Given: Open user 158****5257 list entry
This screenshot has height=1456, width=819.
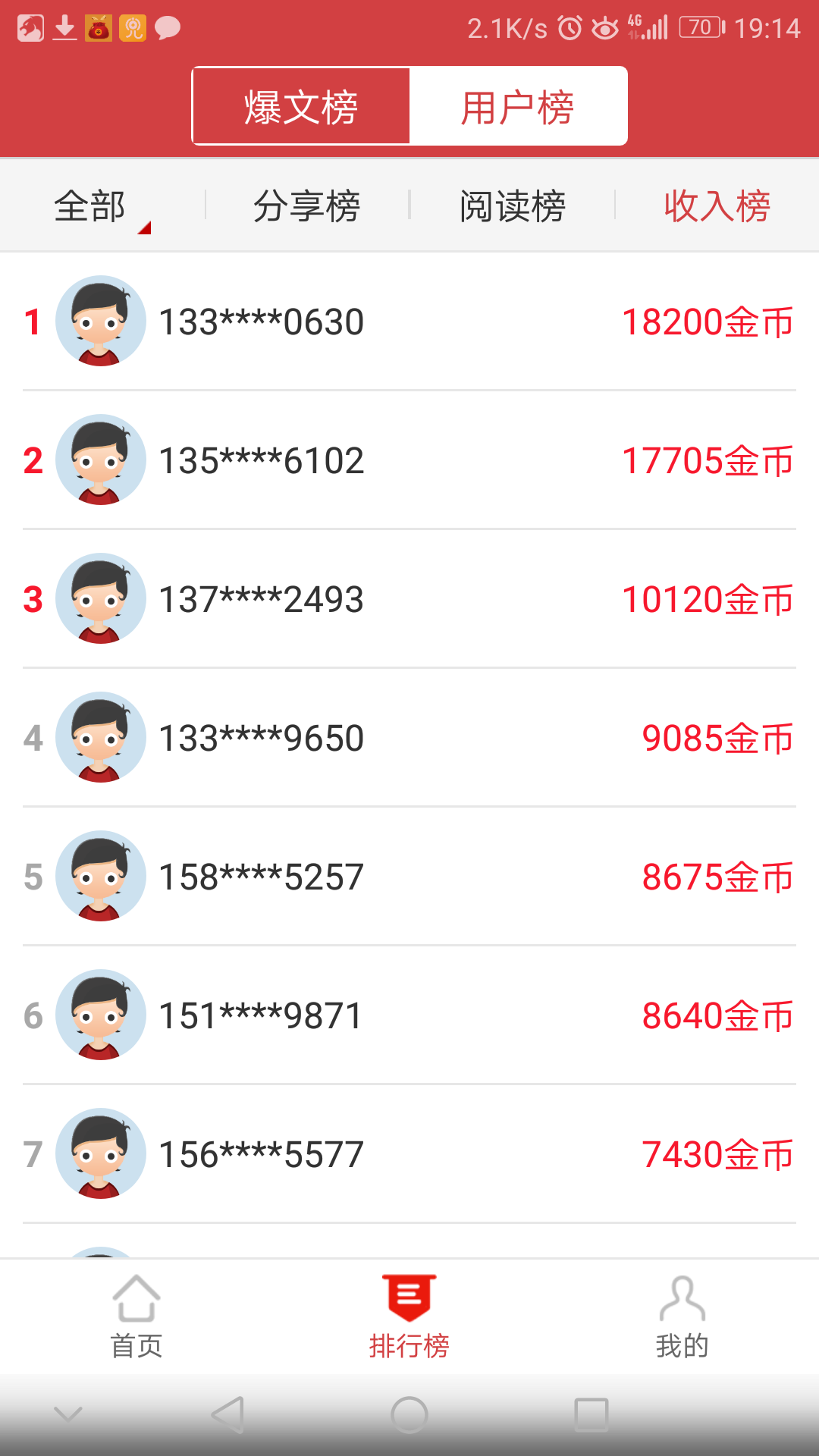Looking at the screenshot, I should (x=260, y=876).
